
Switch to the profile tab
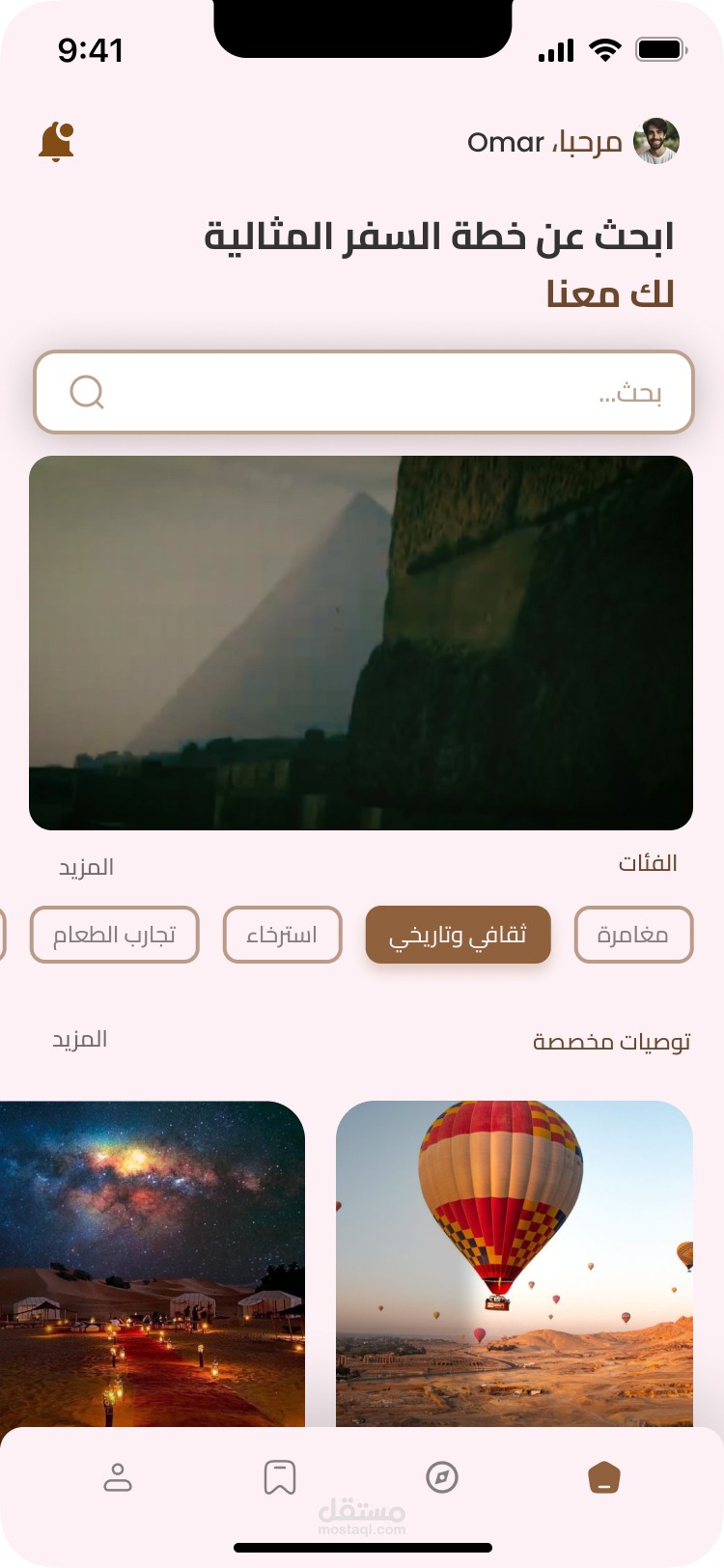118,1477
